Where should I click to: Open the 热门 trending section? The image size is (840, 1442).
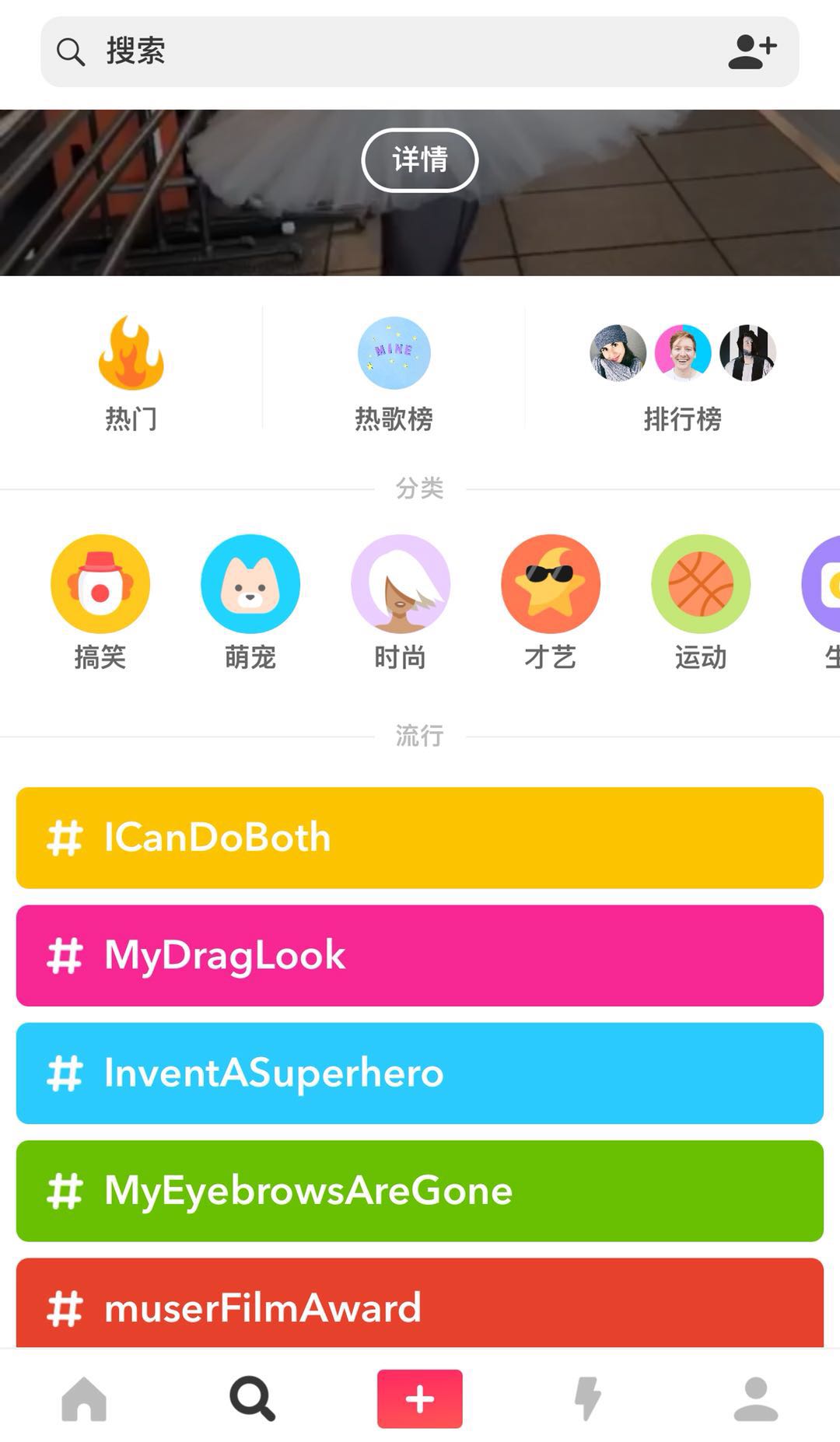point(131,372)
